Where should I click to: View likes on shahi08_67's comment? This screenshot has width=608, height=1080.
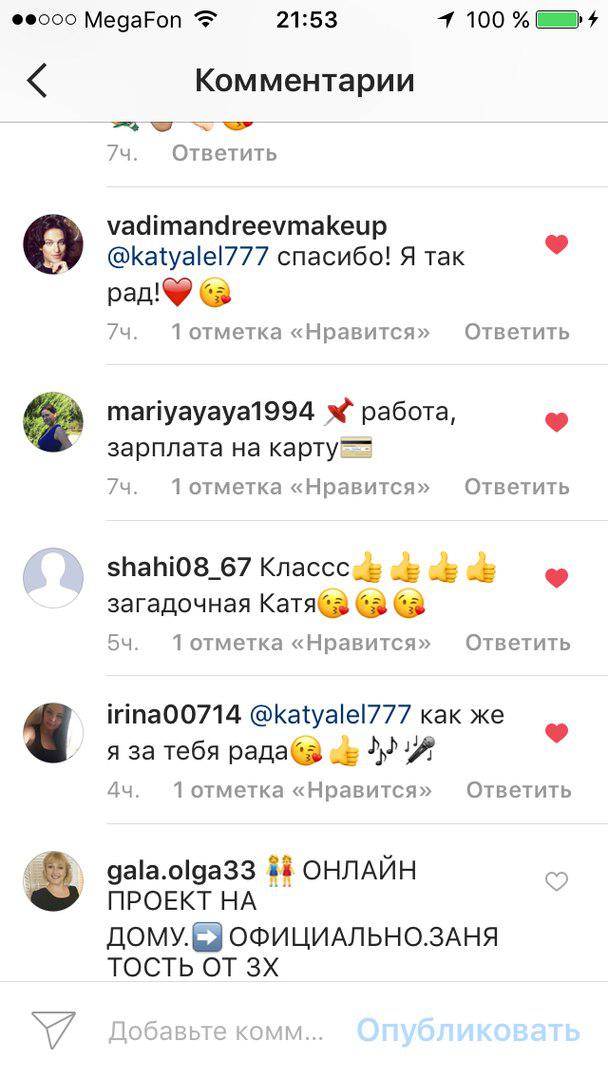tap(301, 642)
